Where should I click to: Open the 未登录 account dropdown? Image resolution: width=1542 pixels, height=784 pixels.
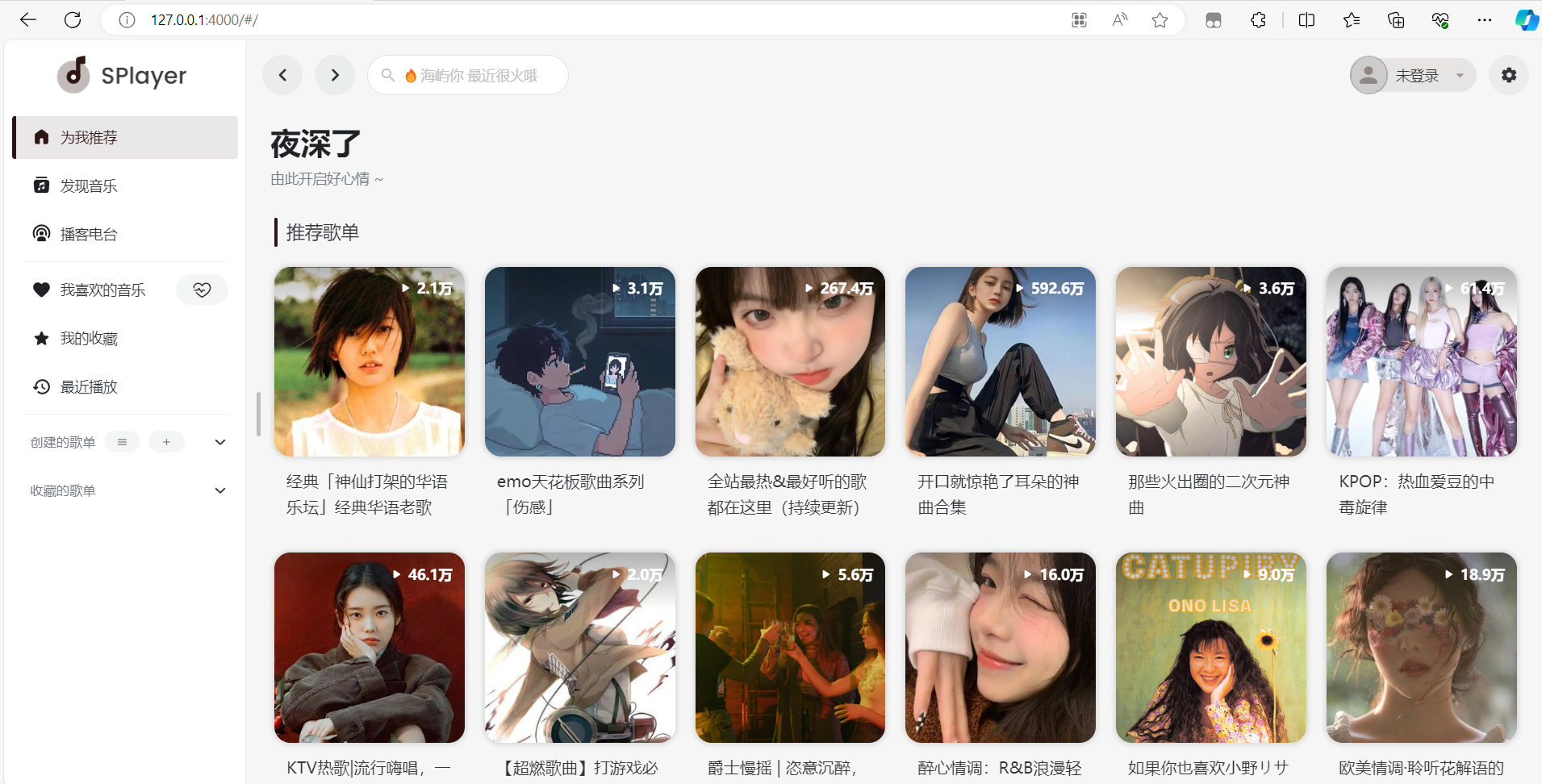[1413, 75]
